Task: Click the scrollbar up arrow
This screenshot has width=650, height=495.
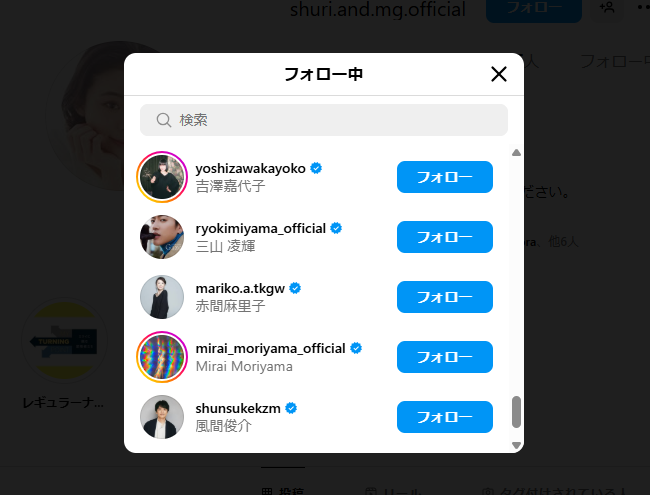Action: 516,153
